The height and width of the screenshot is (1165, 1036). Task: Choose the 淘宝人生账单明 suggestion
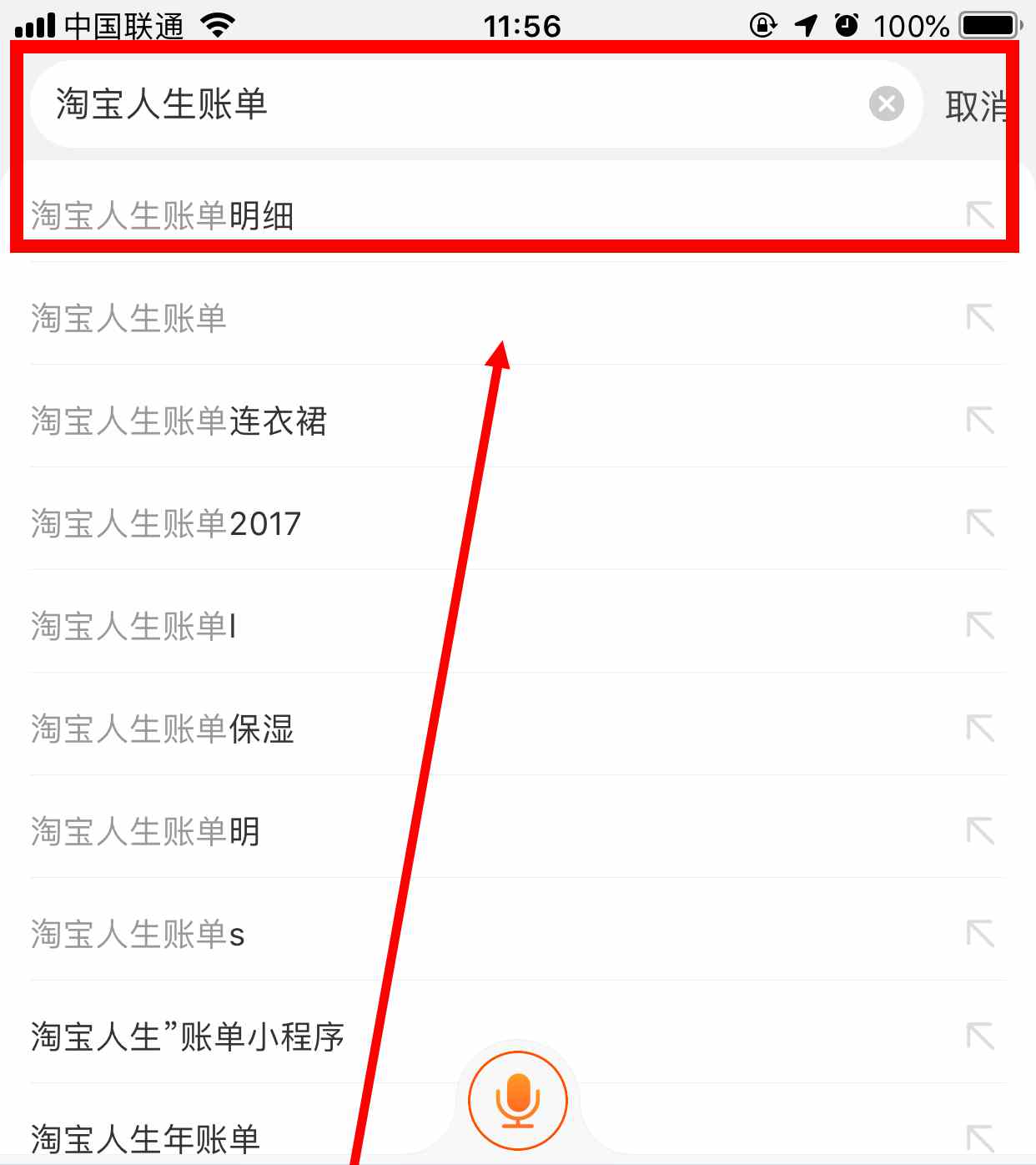click(145, 832)
